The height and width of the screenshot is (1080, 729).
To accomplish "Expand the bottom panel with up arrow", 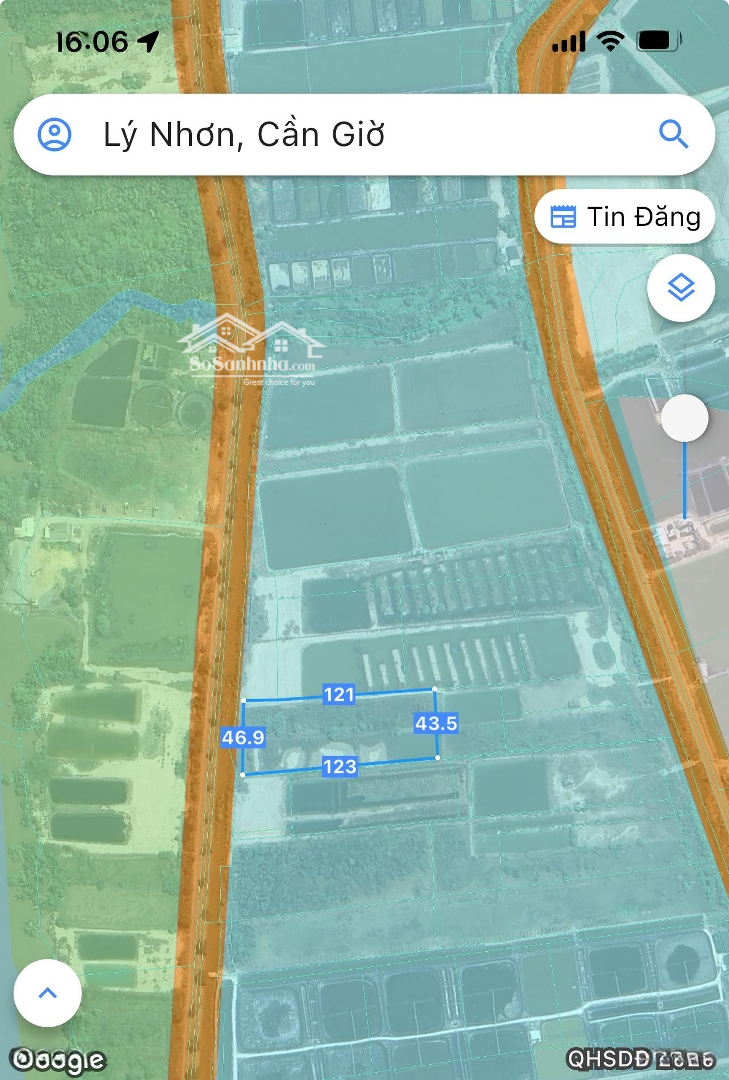I will click(x=47, y=993).
